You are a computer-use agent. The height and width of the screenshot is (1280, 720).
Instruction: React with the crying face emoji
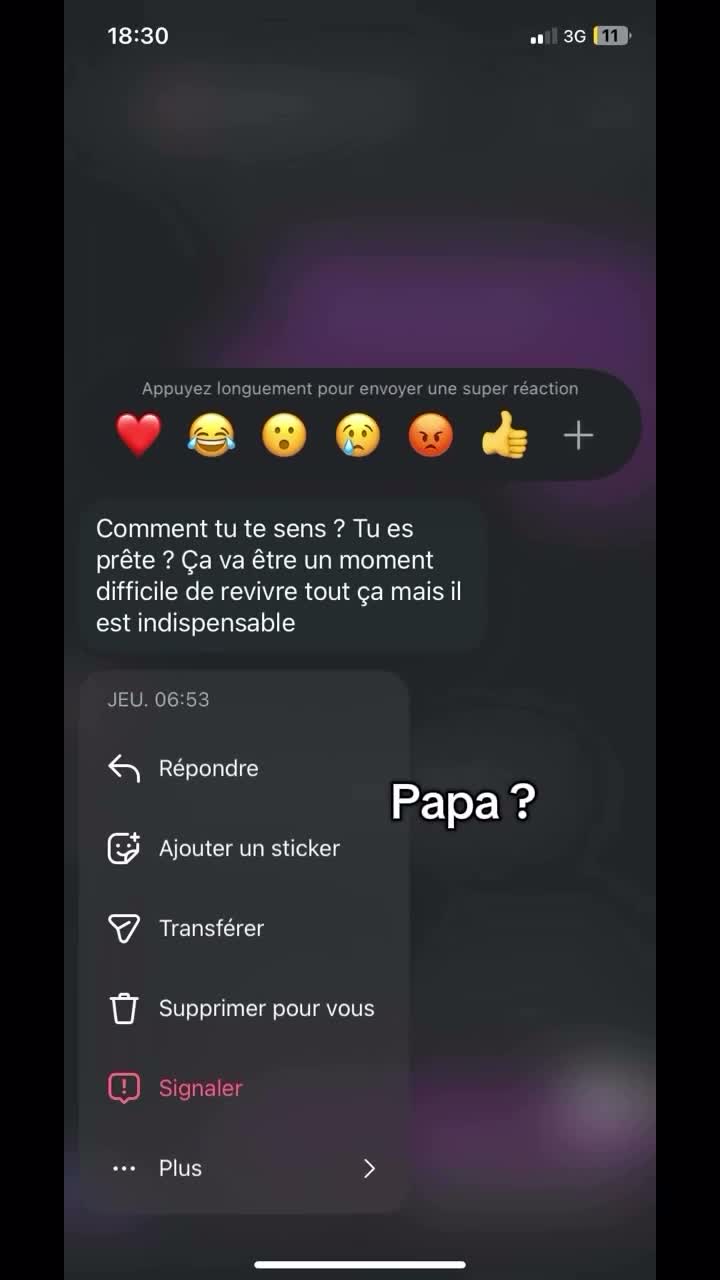click(x=358, y=436)
